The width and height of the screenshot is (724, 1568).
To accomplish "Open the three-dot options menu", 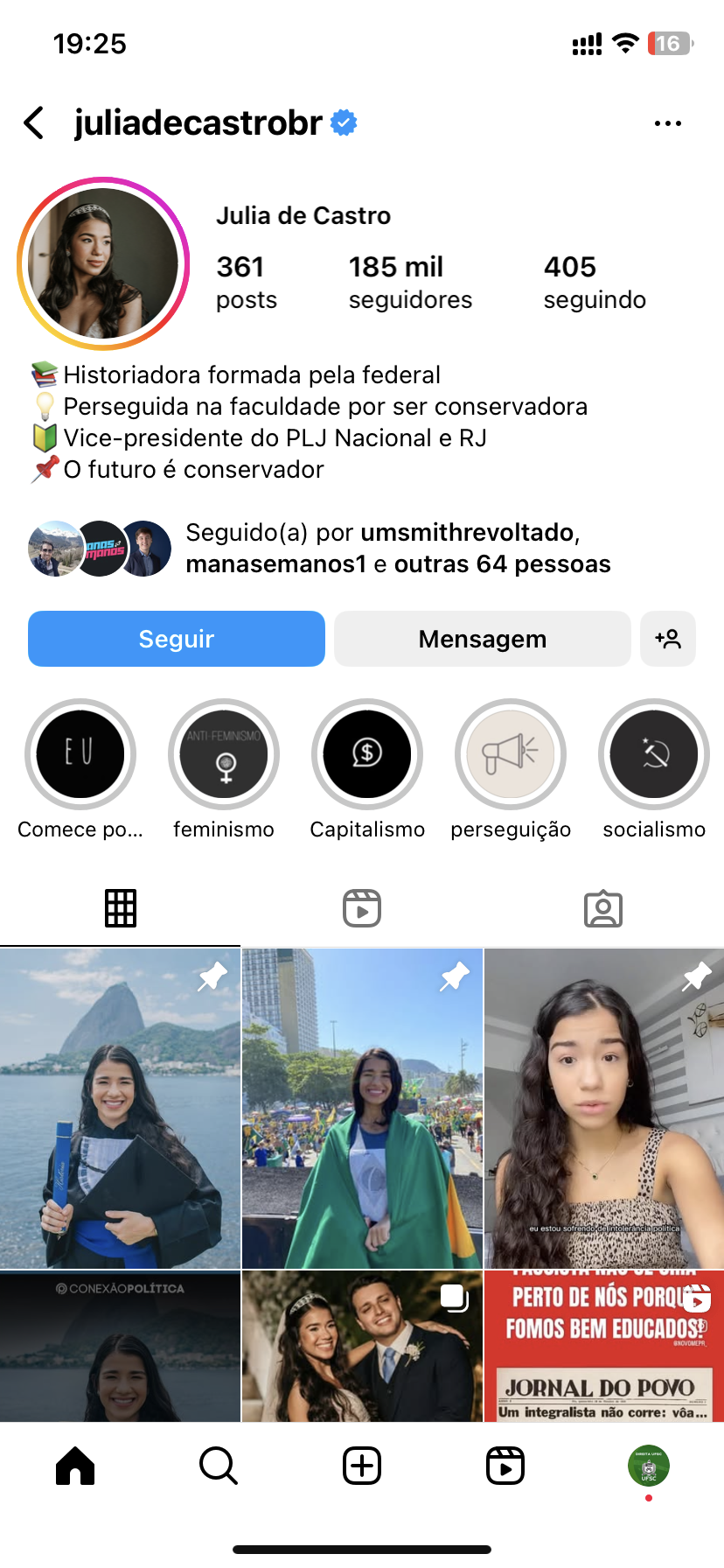I will coord(667,123).
